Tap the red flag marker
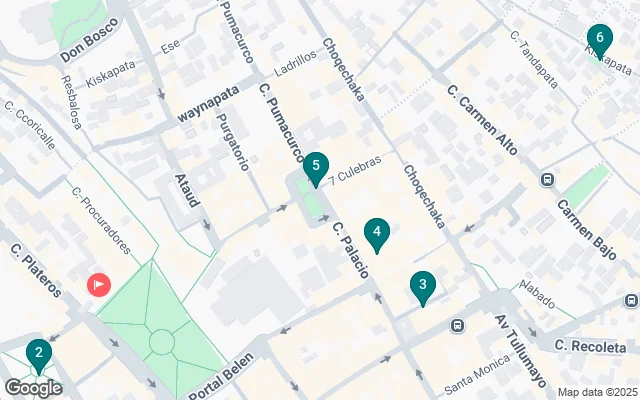Screen dimensions: 640x400 99,286
